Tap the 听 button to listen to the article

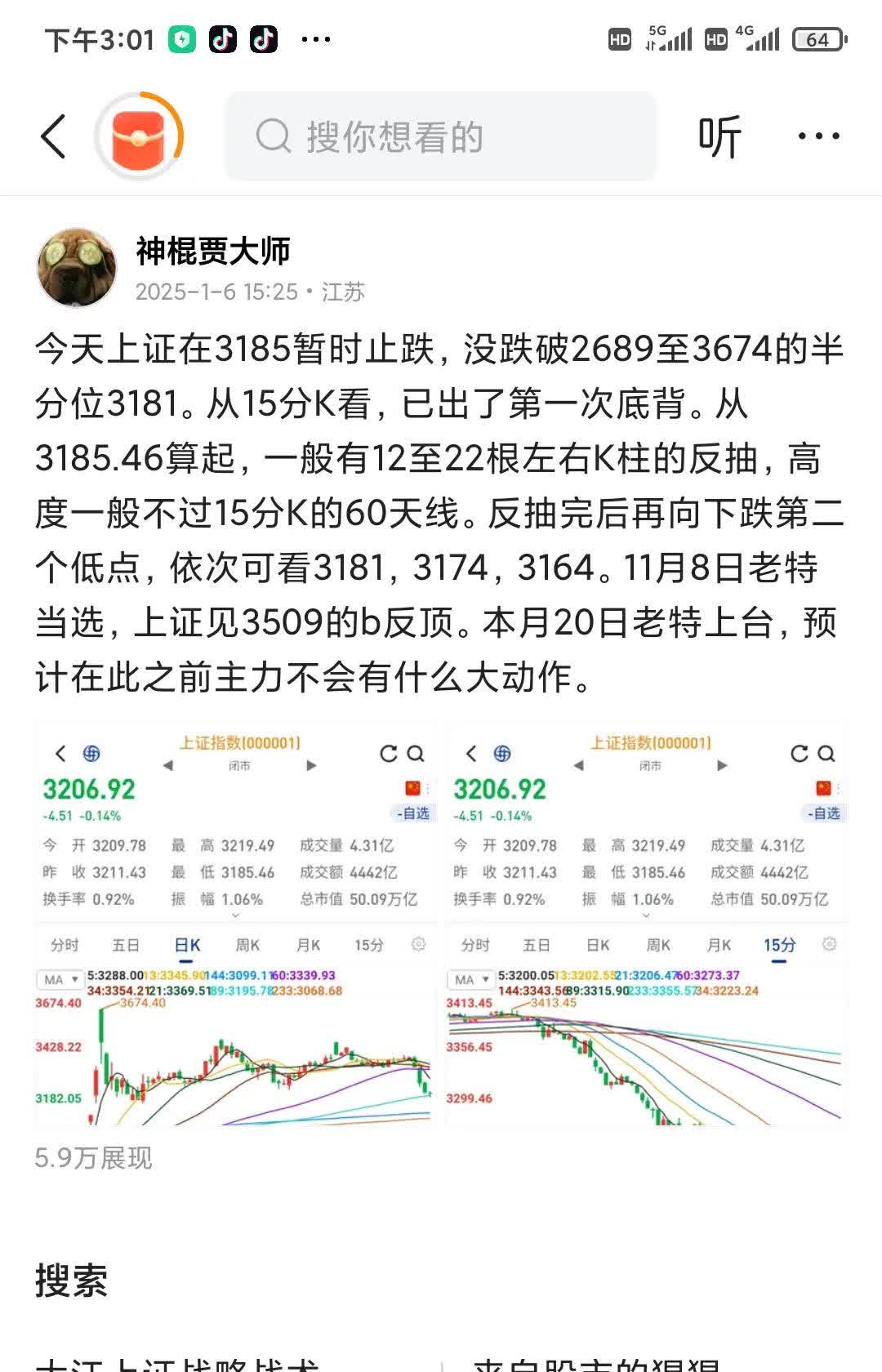719,136
